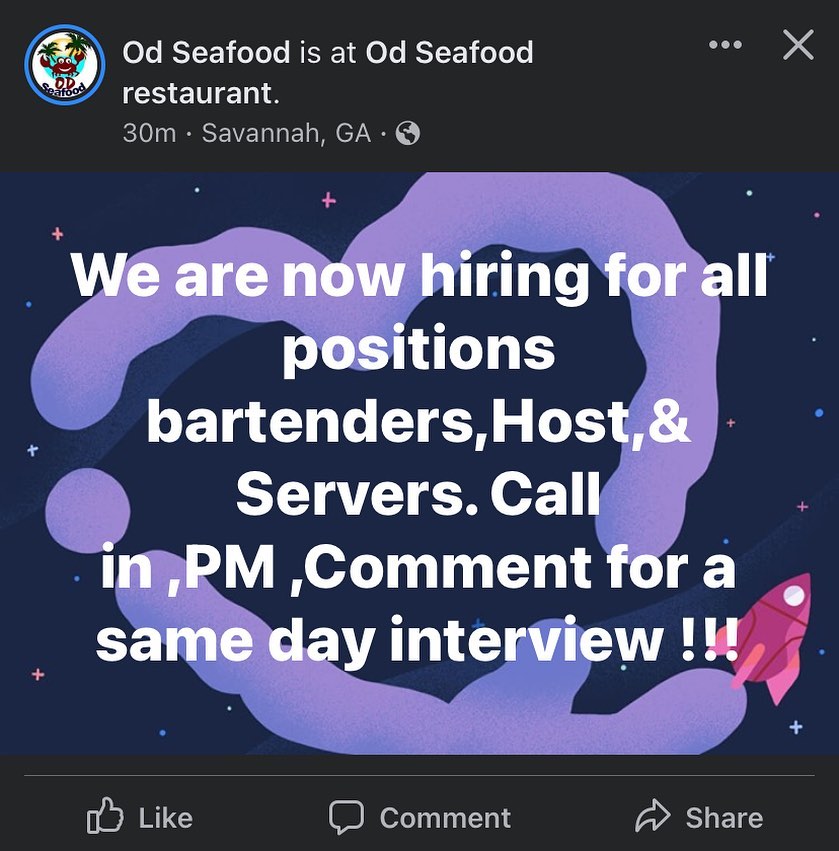
Task: Open Od Seafood's profile picture
Action: (65, 65)
